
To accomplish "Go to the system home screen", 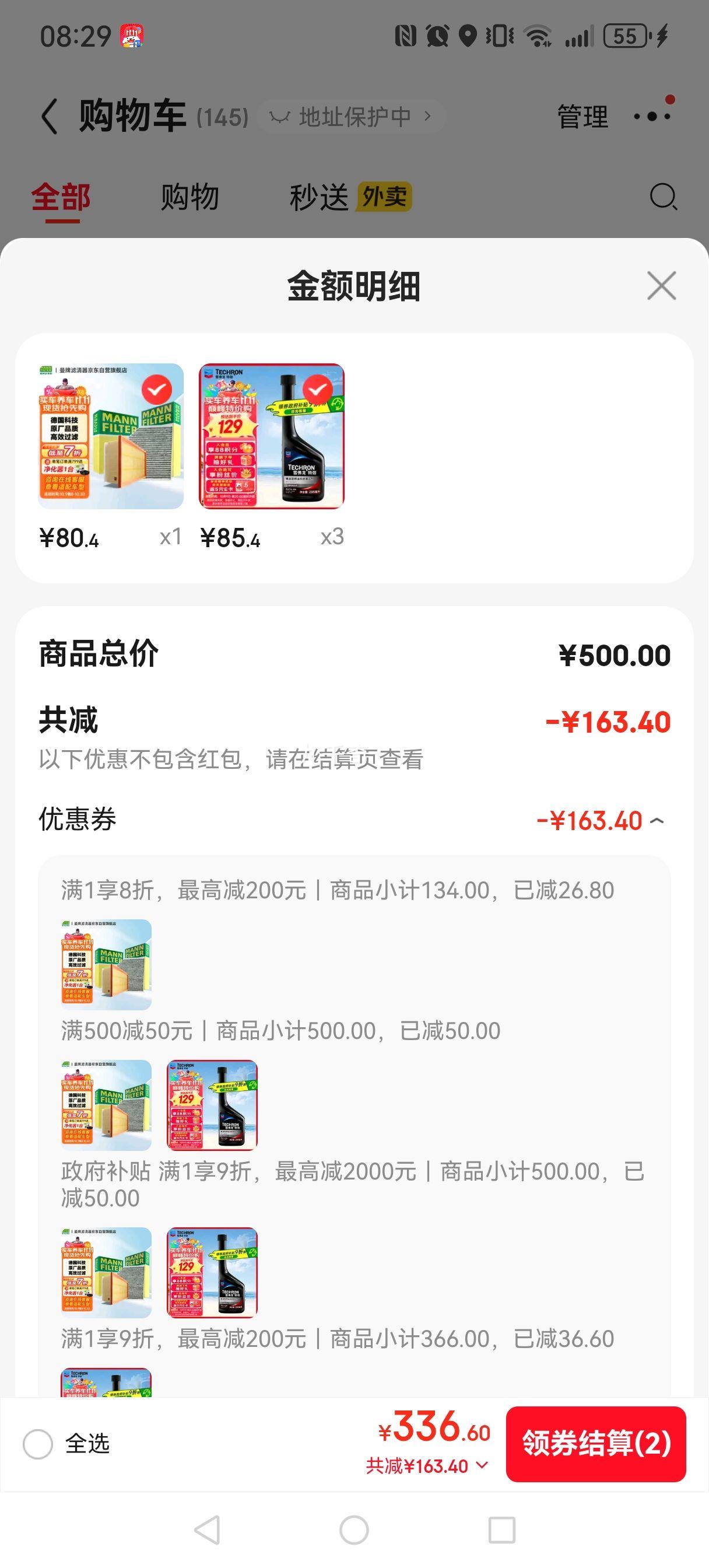I will coord(354,1529).
